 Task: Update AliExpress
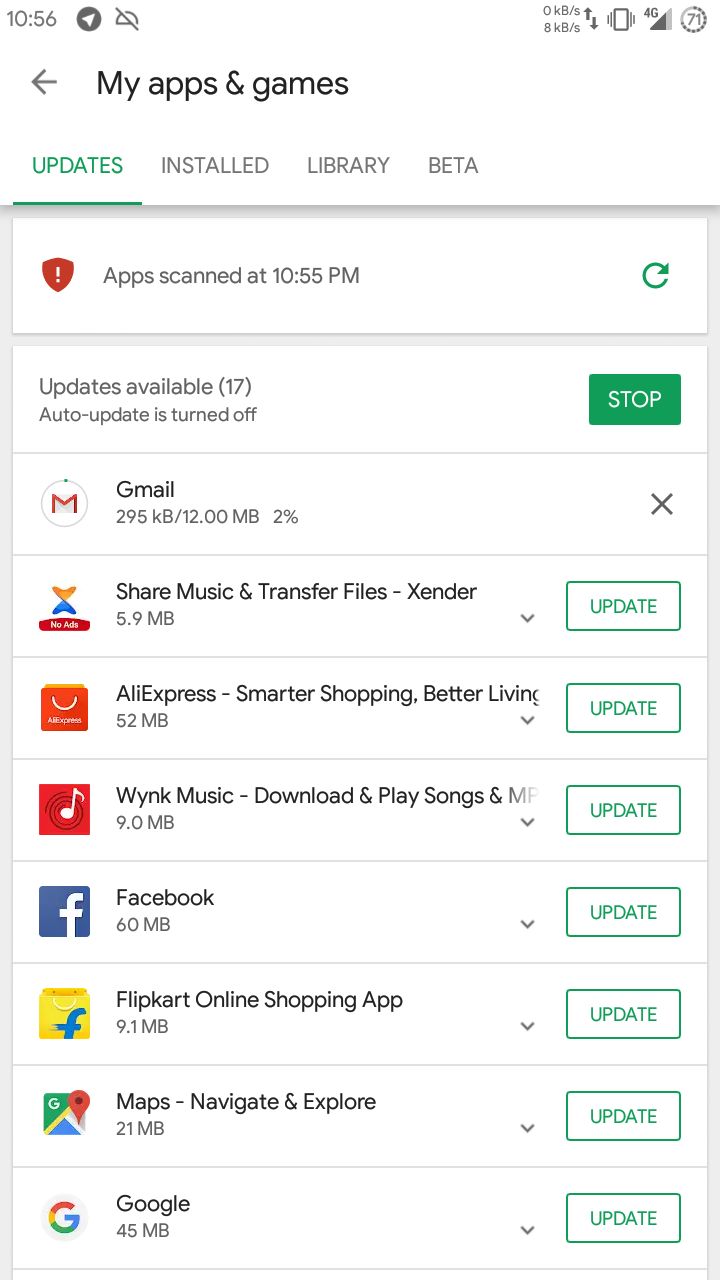click(x=623, y=708)
